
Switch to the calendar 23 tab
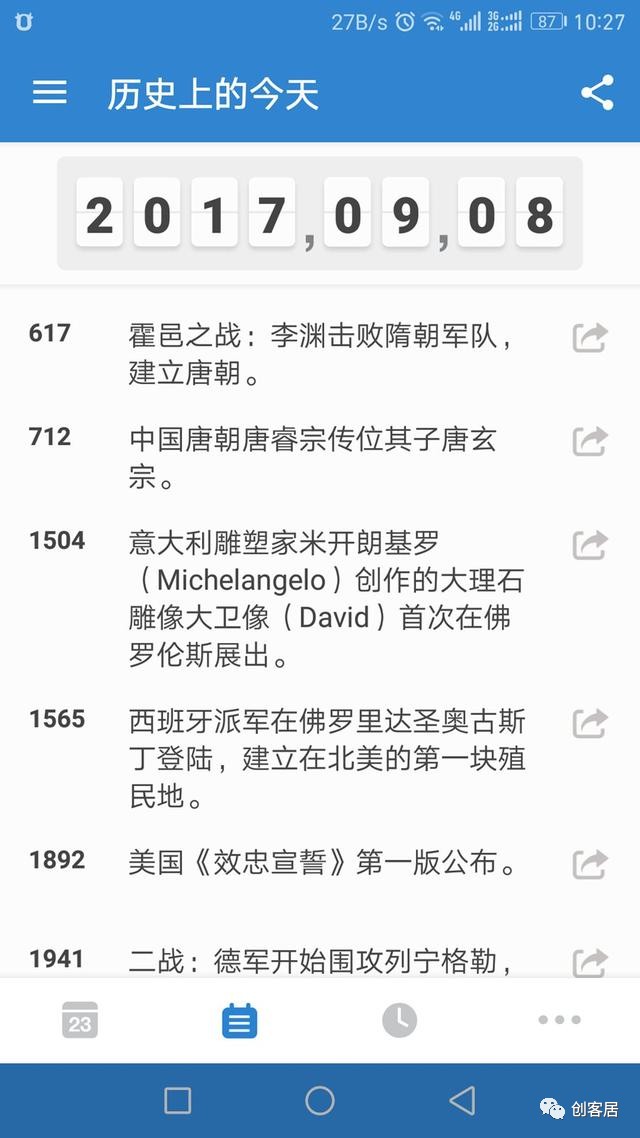80,1020
